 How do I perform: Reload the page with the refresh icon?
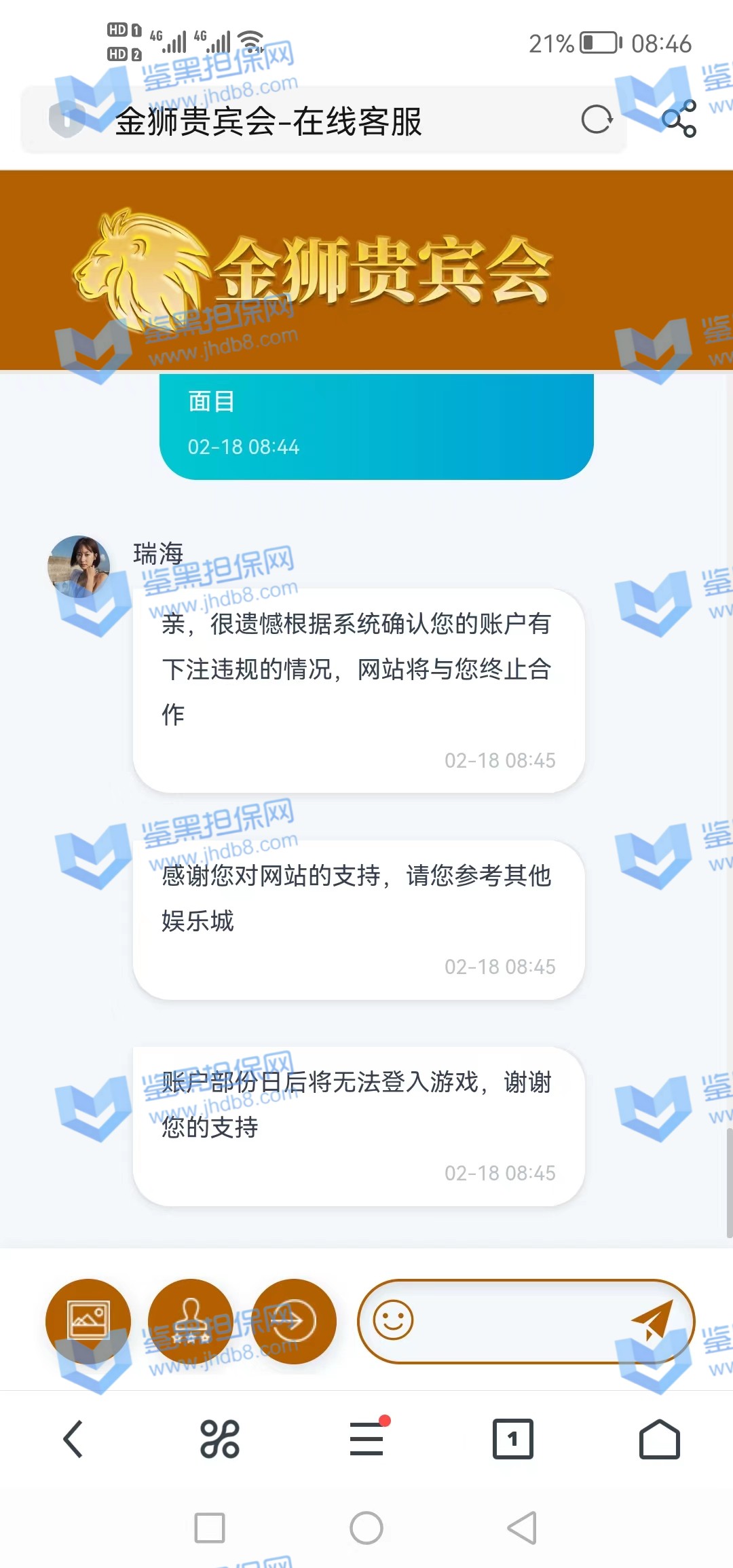tap(597, 120)
